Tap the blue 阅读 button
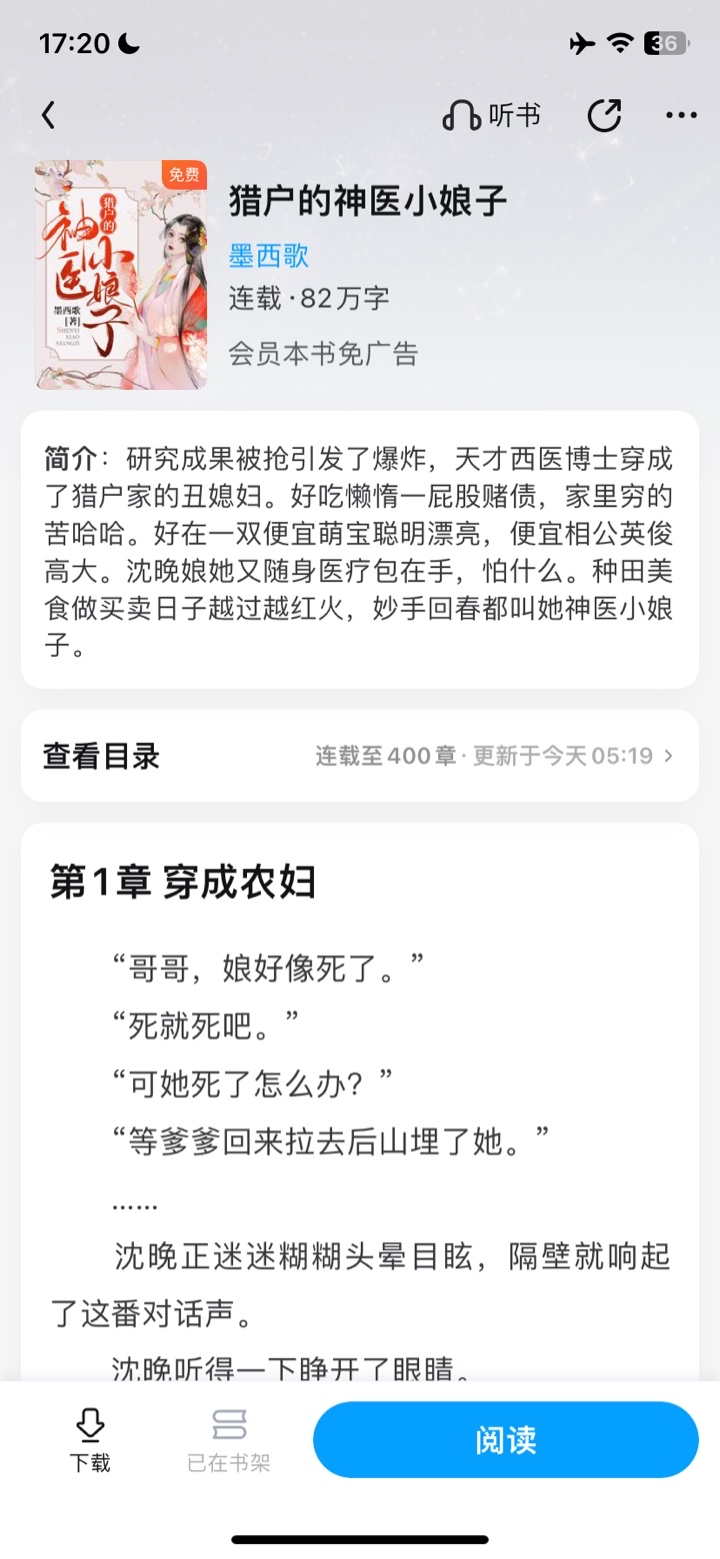The image size is (720, 1559). [505, 1440]
